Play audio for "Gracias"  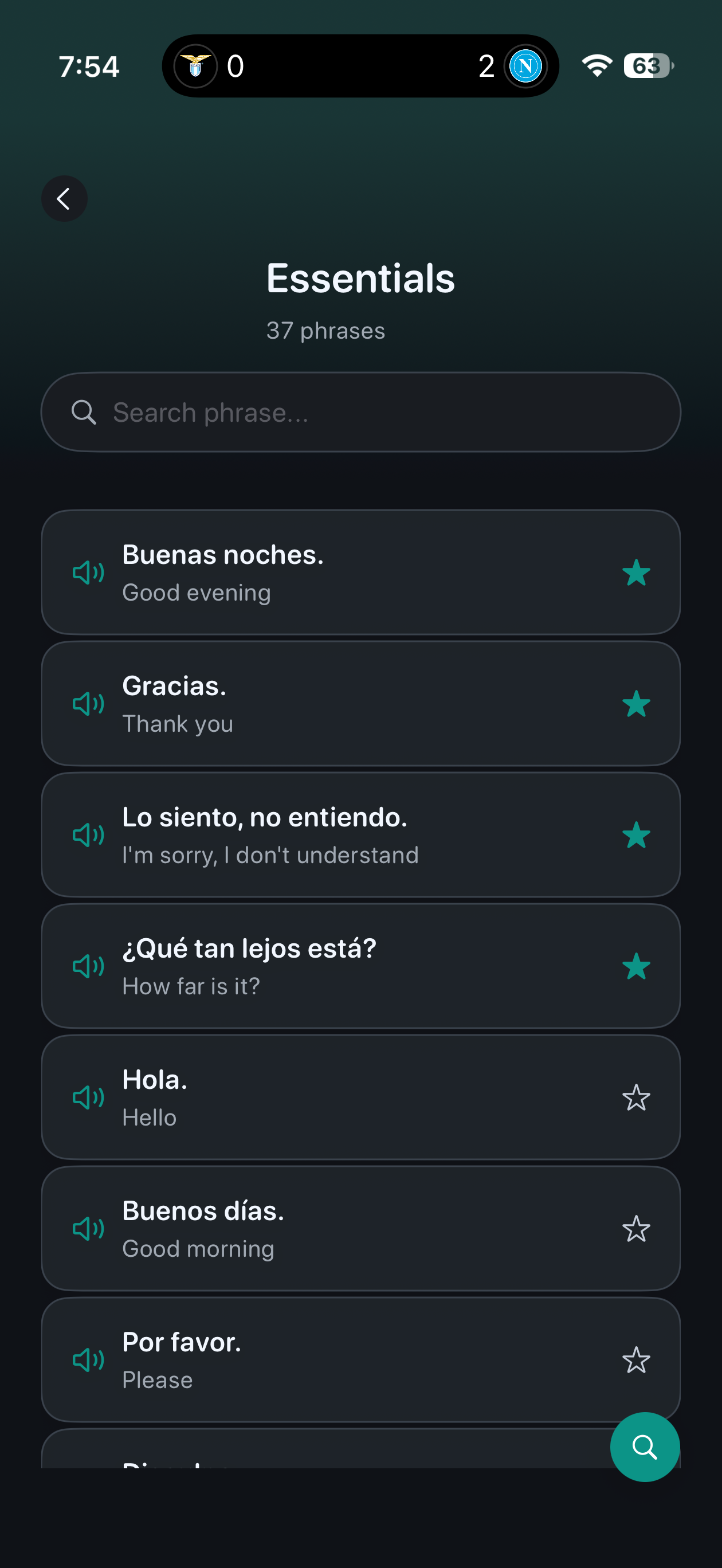coord(88,704)
